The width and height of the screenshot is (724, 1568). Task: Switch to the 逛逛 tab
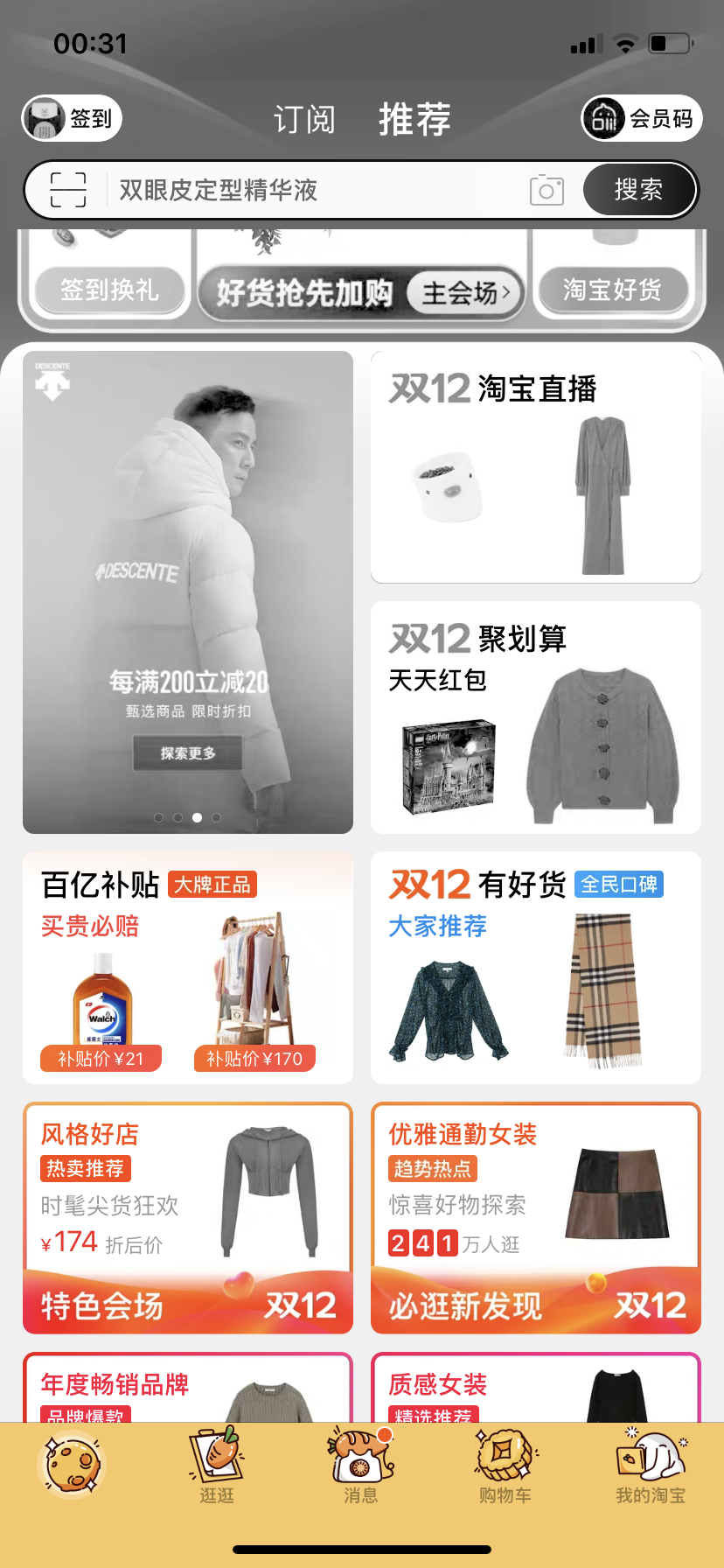point(217,1466)
